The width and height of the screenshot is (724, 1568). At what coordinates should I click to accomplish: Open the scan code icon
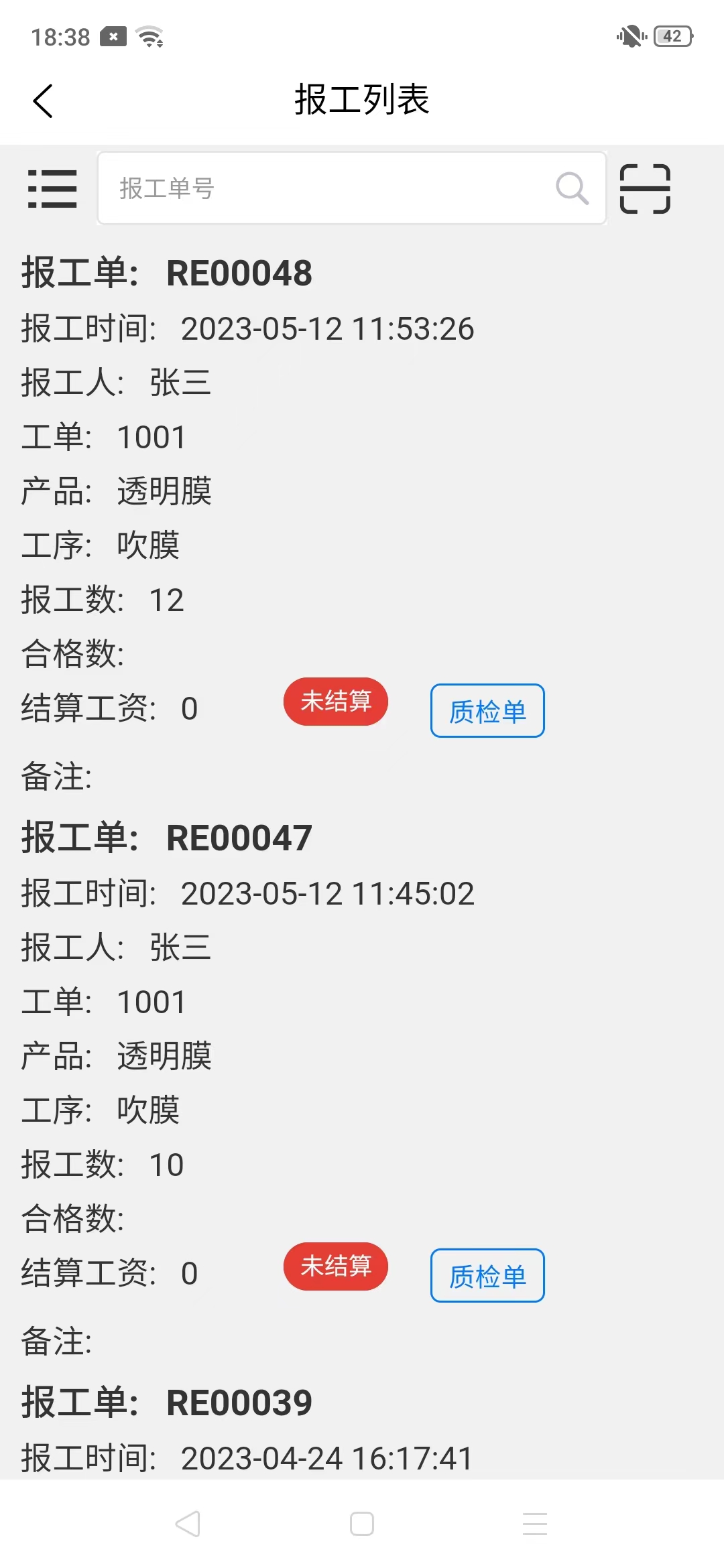pos(645,188)
